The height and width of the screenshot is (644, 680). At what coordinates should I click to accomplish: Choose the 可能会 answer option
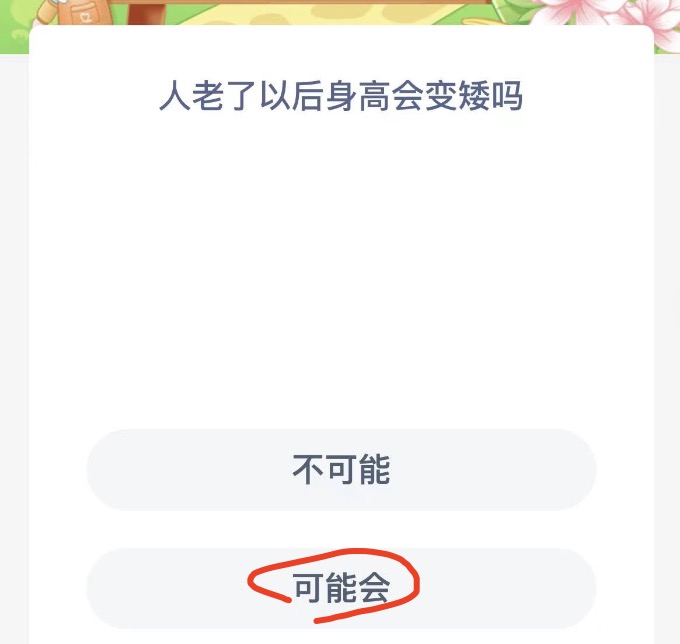[340, 588]
